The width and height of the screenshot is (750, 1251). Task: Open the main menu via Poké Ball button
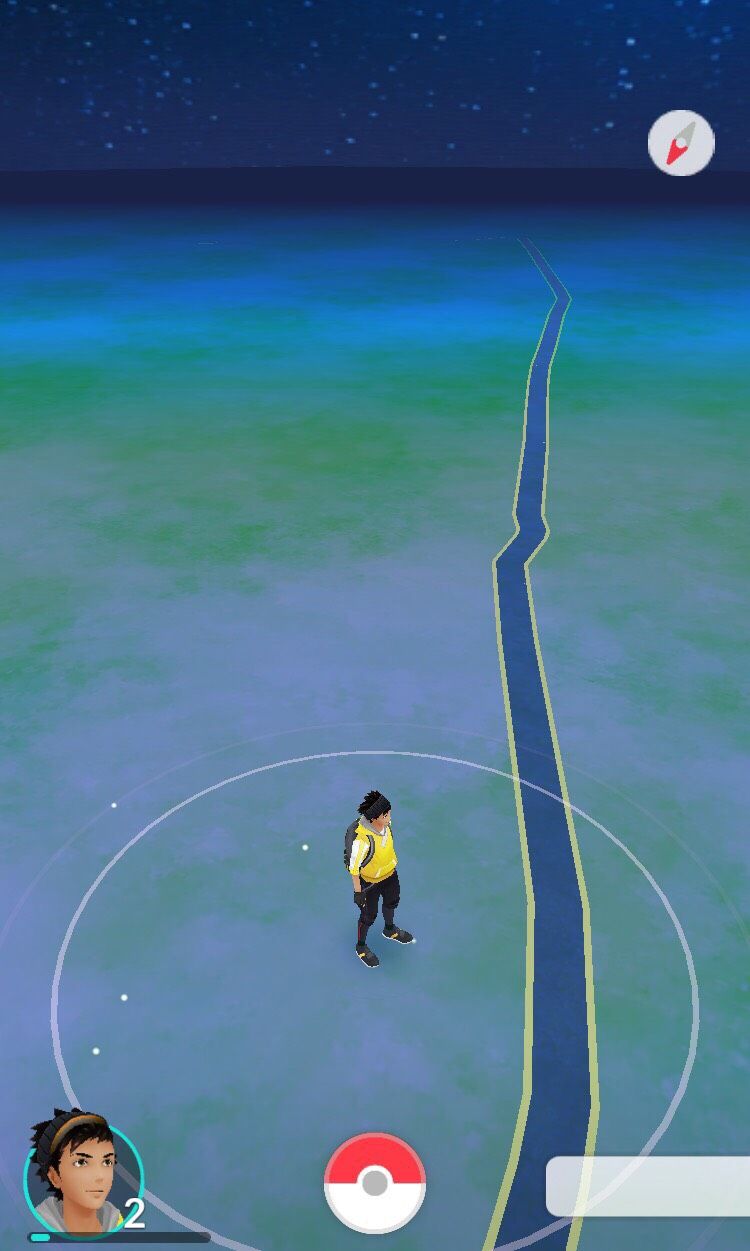tap(375, 1183)
